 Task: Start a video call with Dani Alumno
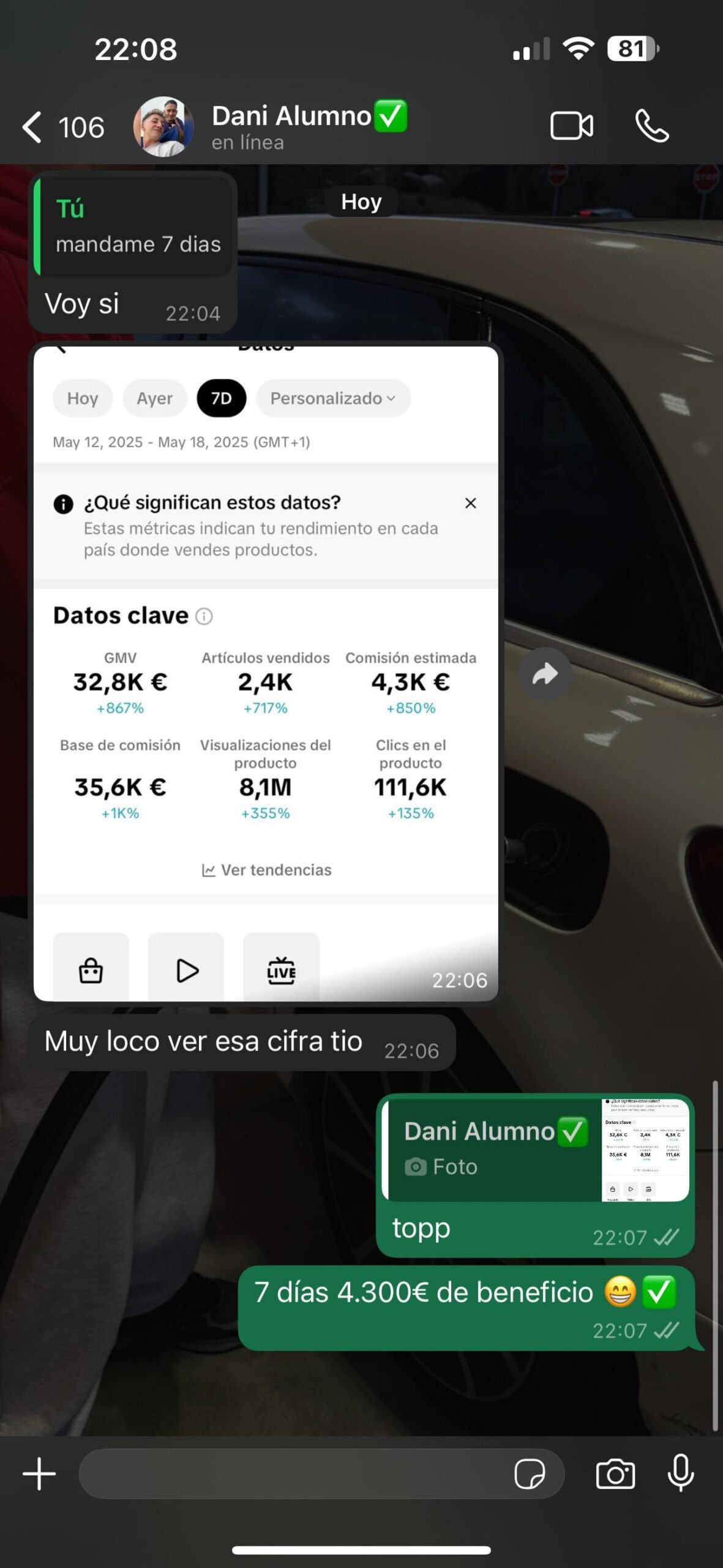(x=571, y=127)
